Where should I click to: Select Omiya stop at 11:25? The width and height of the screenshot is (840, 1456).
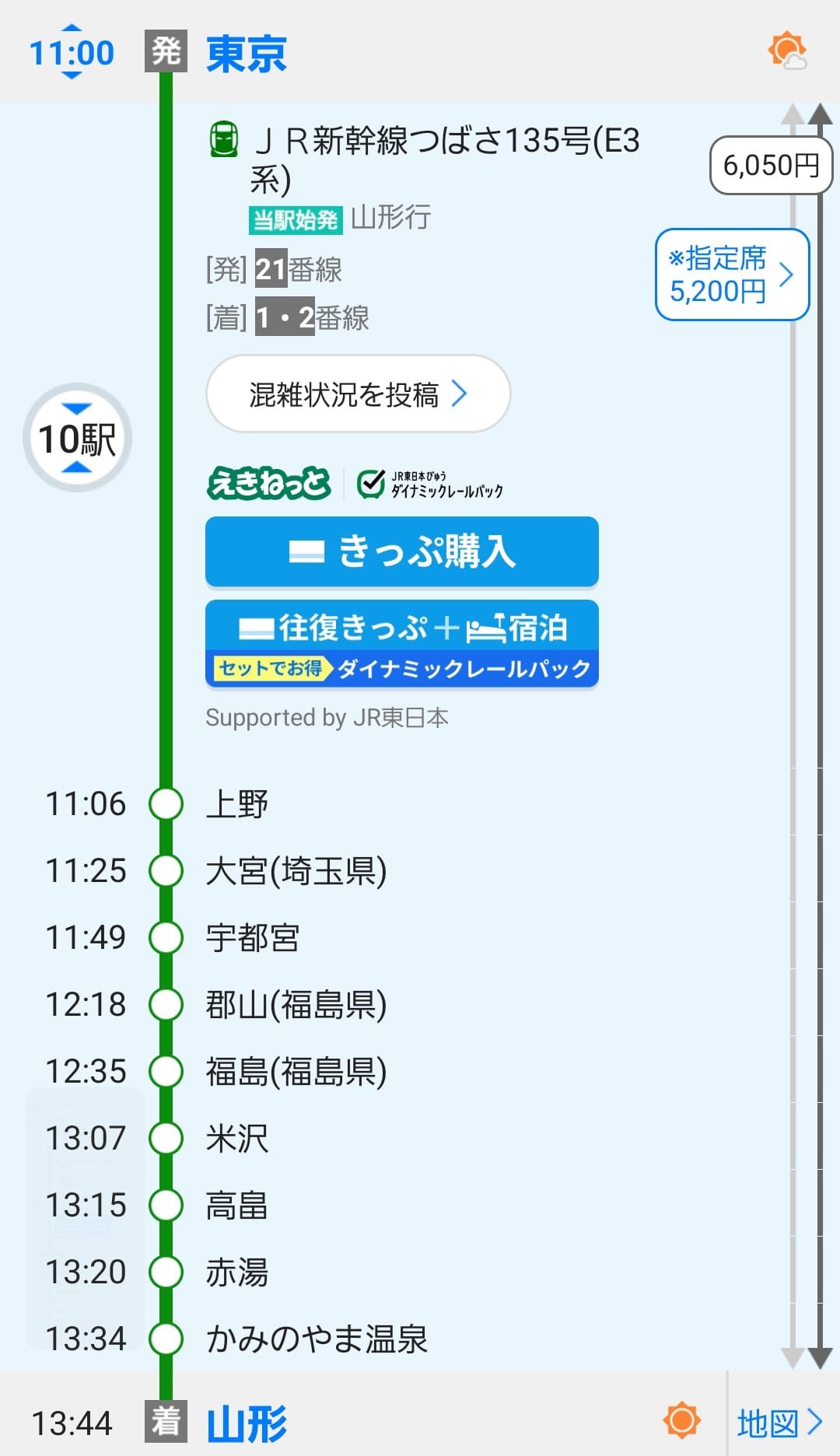[x=296, y=871]
